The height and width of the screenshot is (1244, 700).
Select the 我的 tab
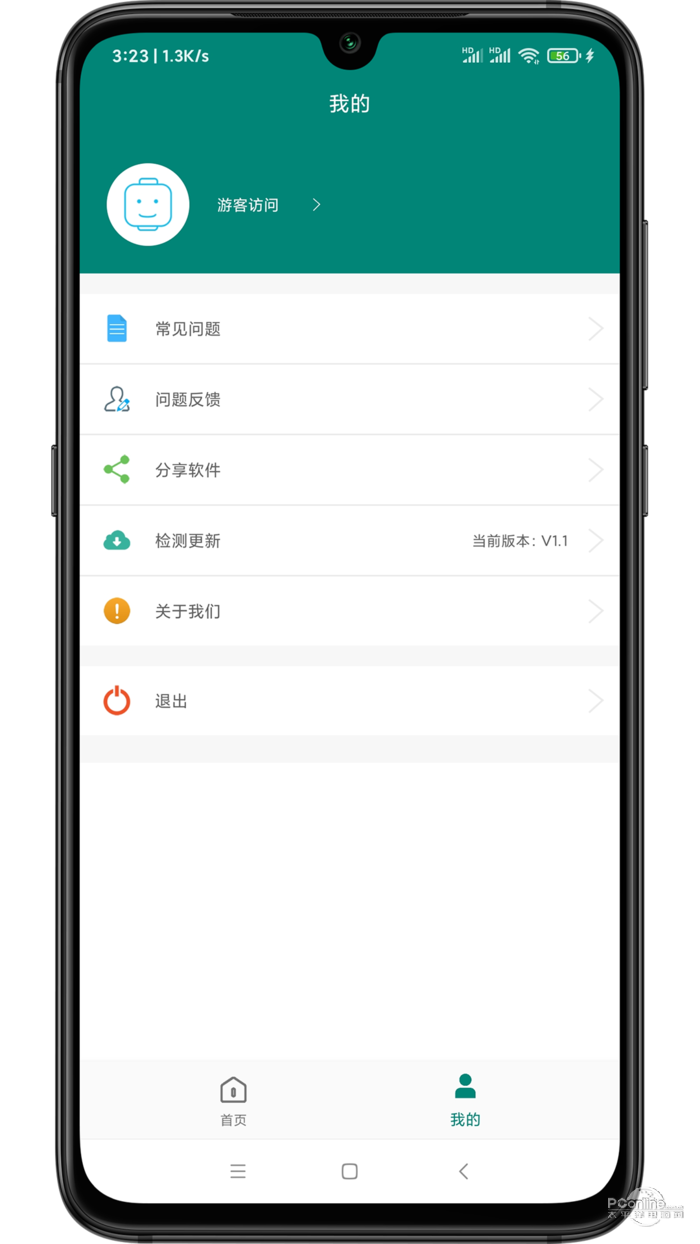tap(465, 1100)
